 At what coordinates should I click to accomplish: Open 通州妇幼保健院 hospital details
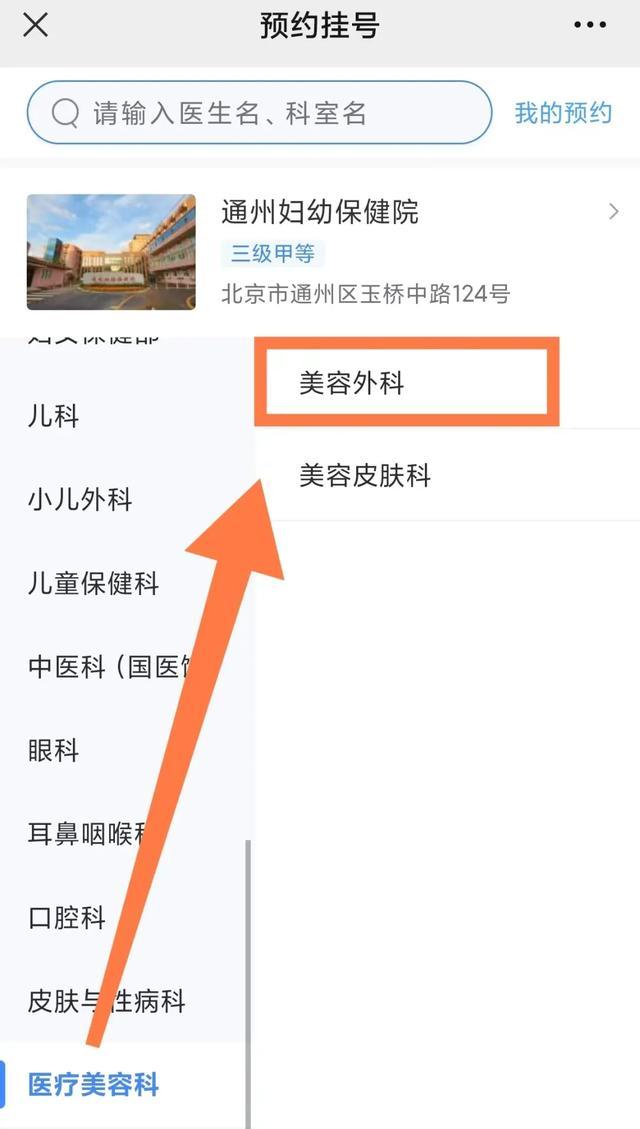coord(320,252)
